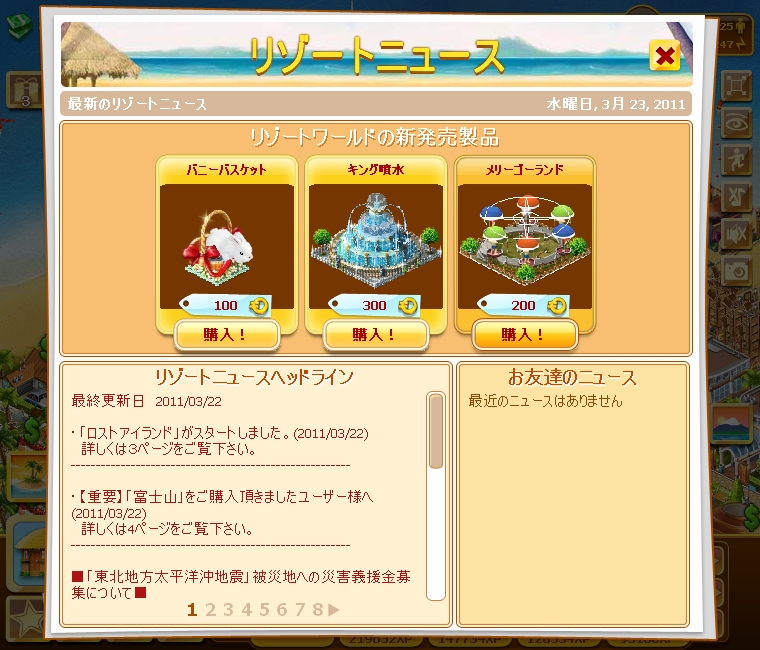Image resolution: width=760 pixels, height=650 pixels.
Task: Buy the バニーバスケット for 100
Action: (x=215, y=335)
